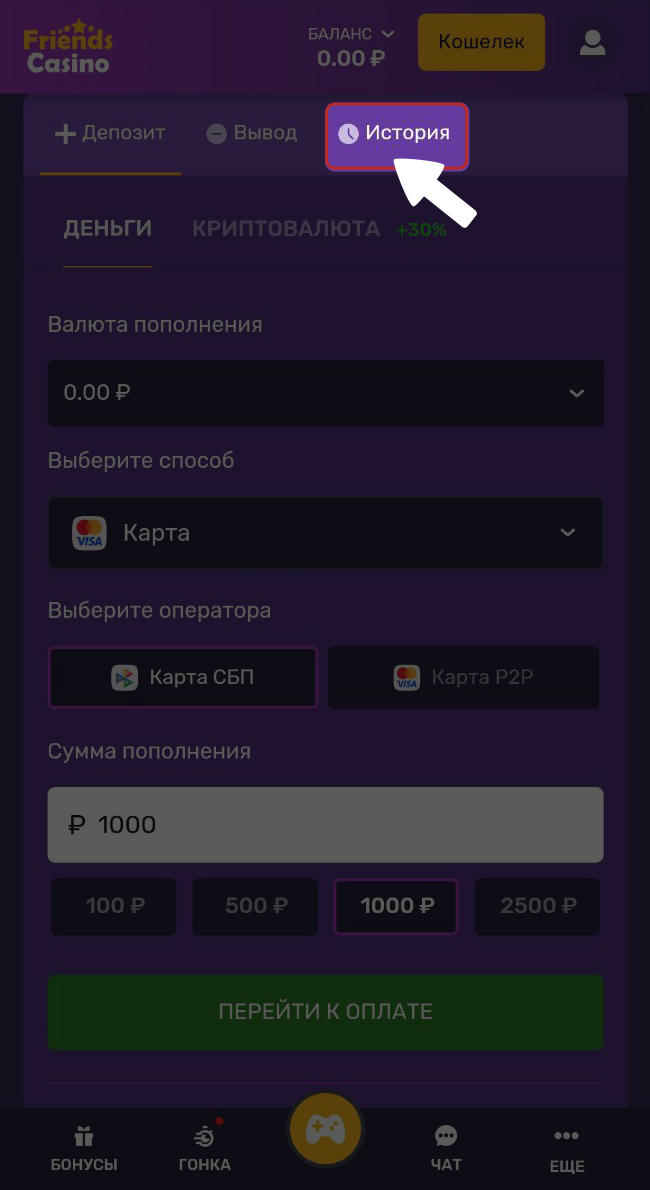650x1190 pixels.
Task: Open the БОНУСЫ tab
Action: click(84, 1149)
